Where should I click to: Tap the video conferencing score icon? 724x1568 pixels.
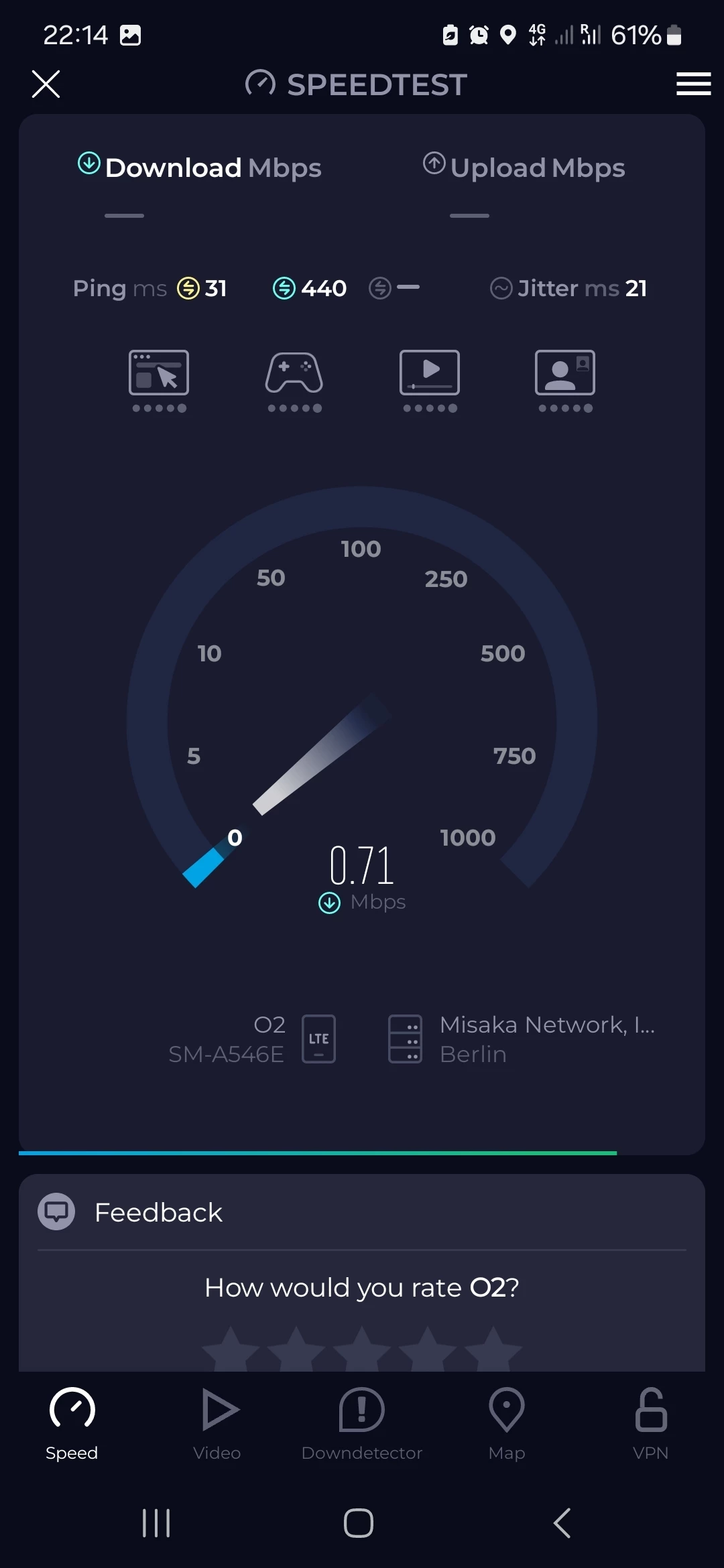(x=565, y=381)
